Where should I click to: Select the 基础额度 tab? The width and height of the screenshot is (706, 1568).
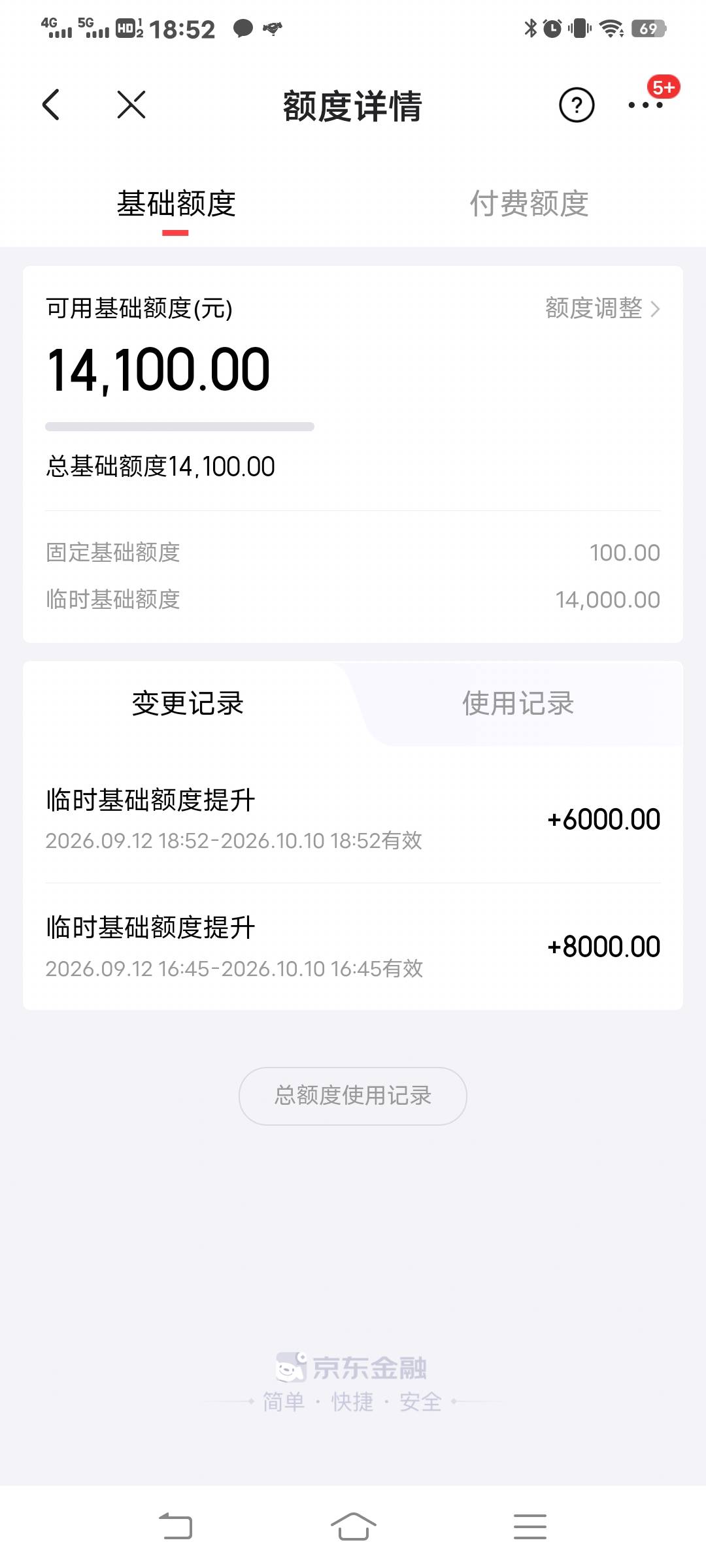point(176,203)
